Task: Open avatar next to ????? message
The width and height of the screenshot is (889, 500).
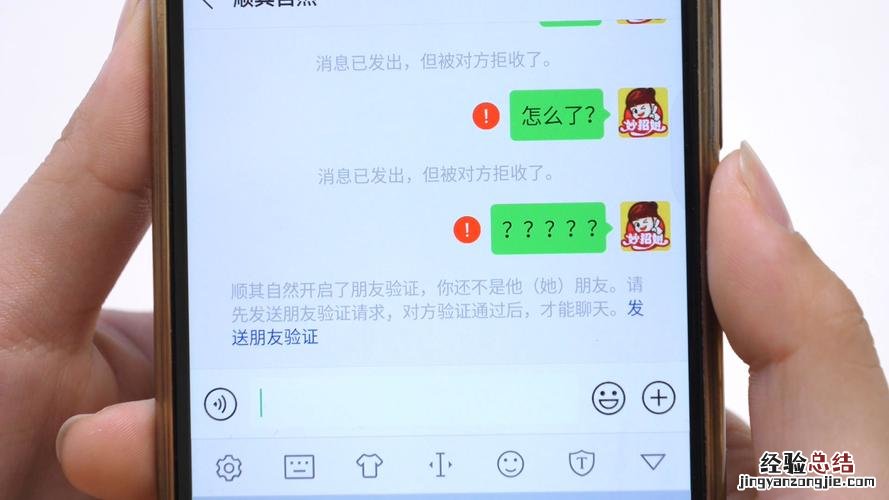Action: tap(645, 227)
